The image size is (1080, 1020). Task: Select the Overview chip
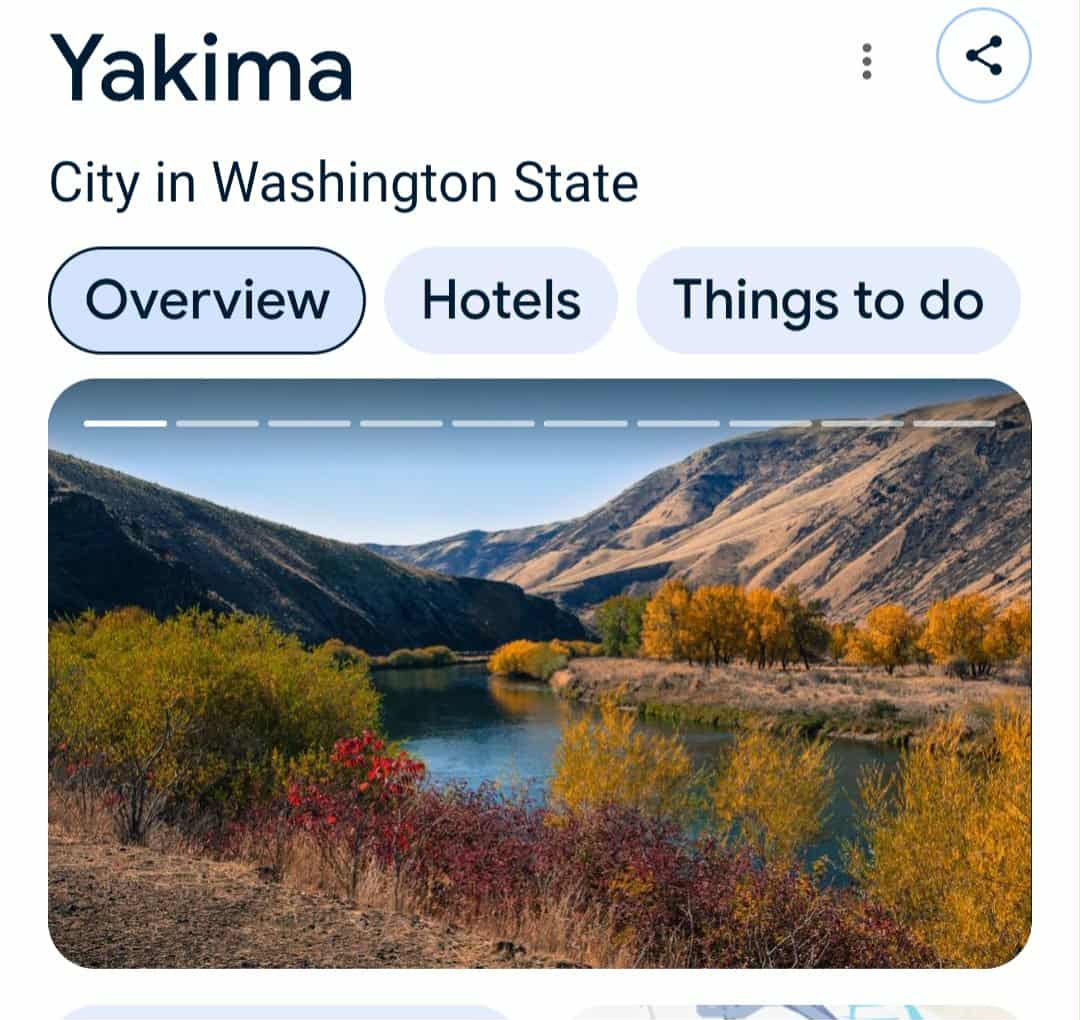(207, 300)
